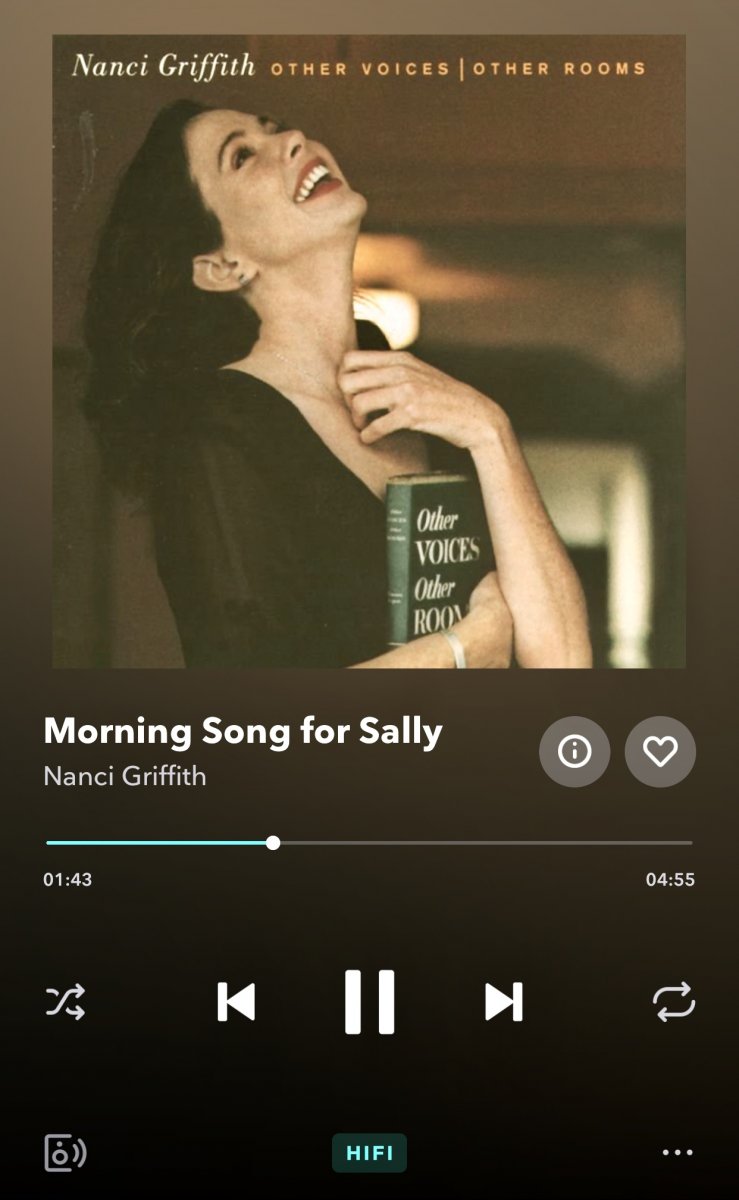Add Morning Song for Sally to favorites
The width and height of the screenshot is (739, 1200).
click(x=660, y=751)
